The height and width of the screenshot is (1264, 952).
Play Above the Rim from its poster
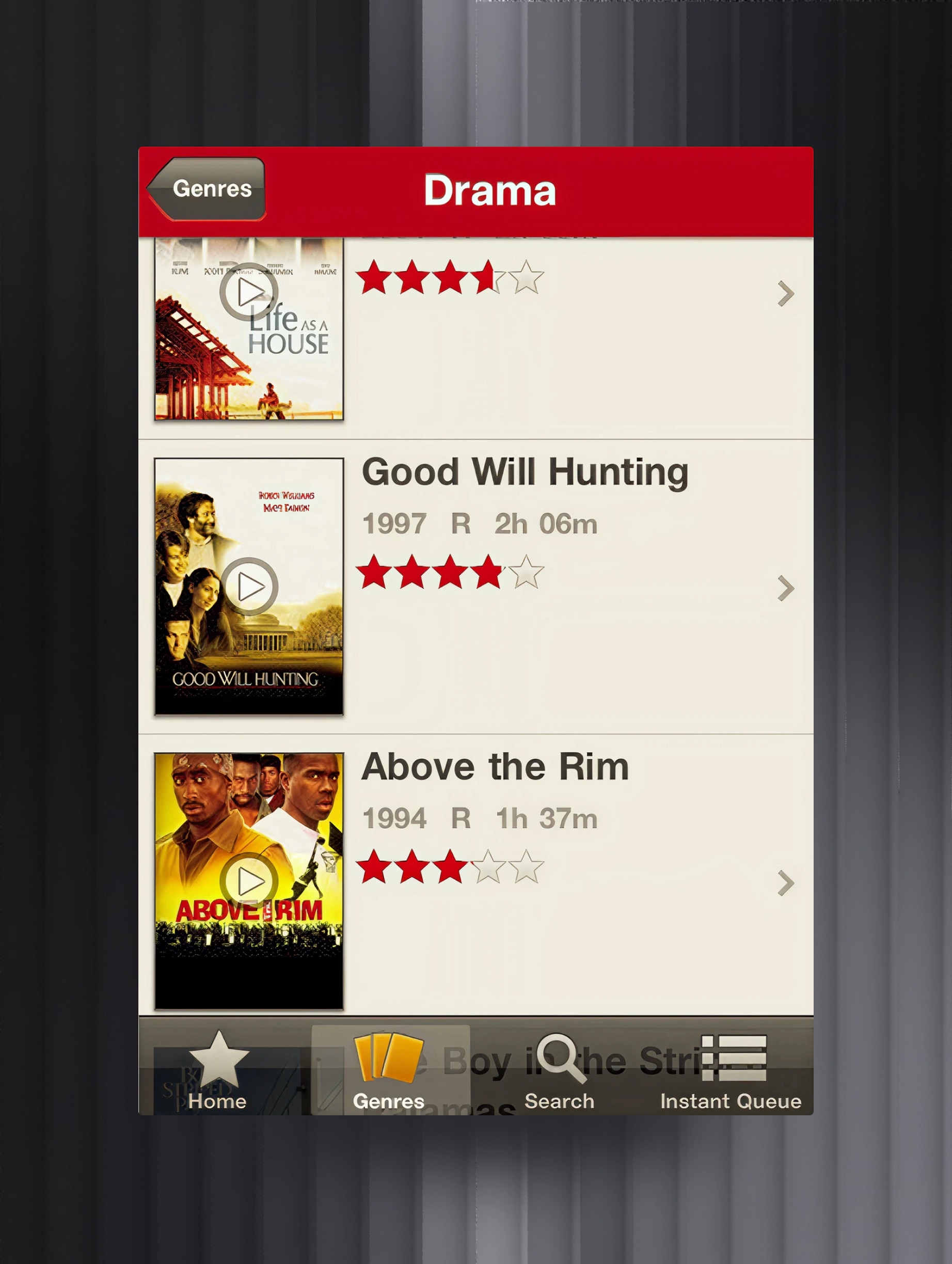[x=248, y=881]
